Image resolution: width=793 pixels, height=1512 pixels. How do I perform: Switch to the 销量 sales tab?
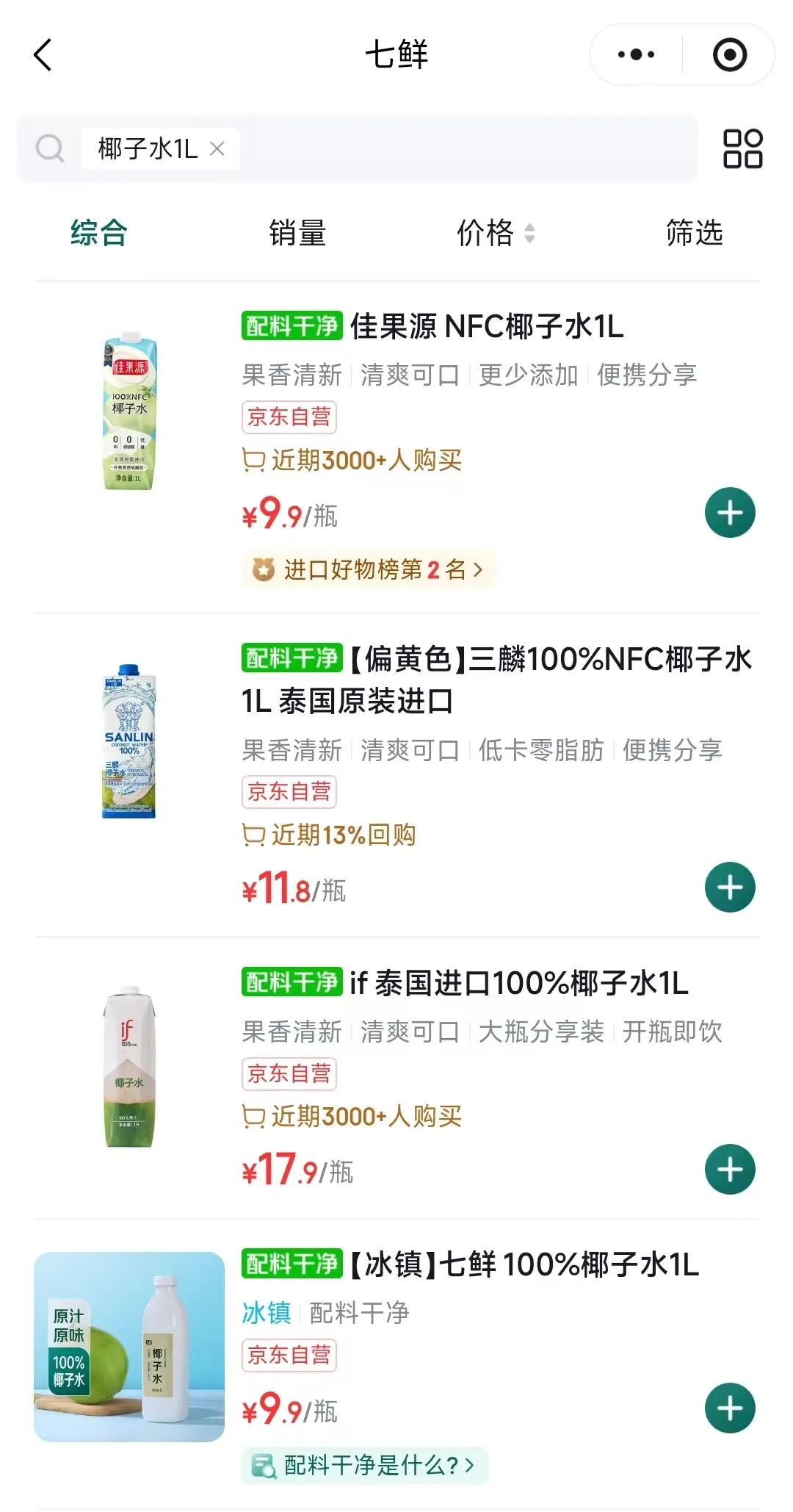click(x=297, y=233)
